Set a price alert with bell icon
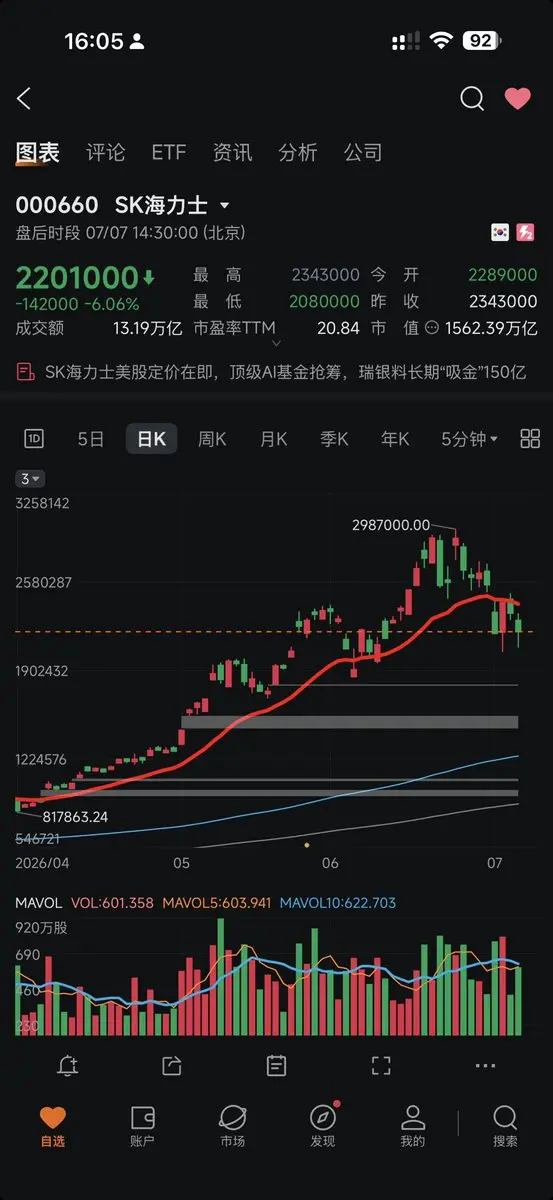553x1200 pixels. pyautogui.click(x=68, y=1066)
